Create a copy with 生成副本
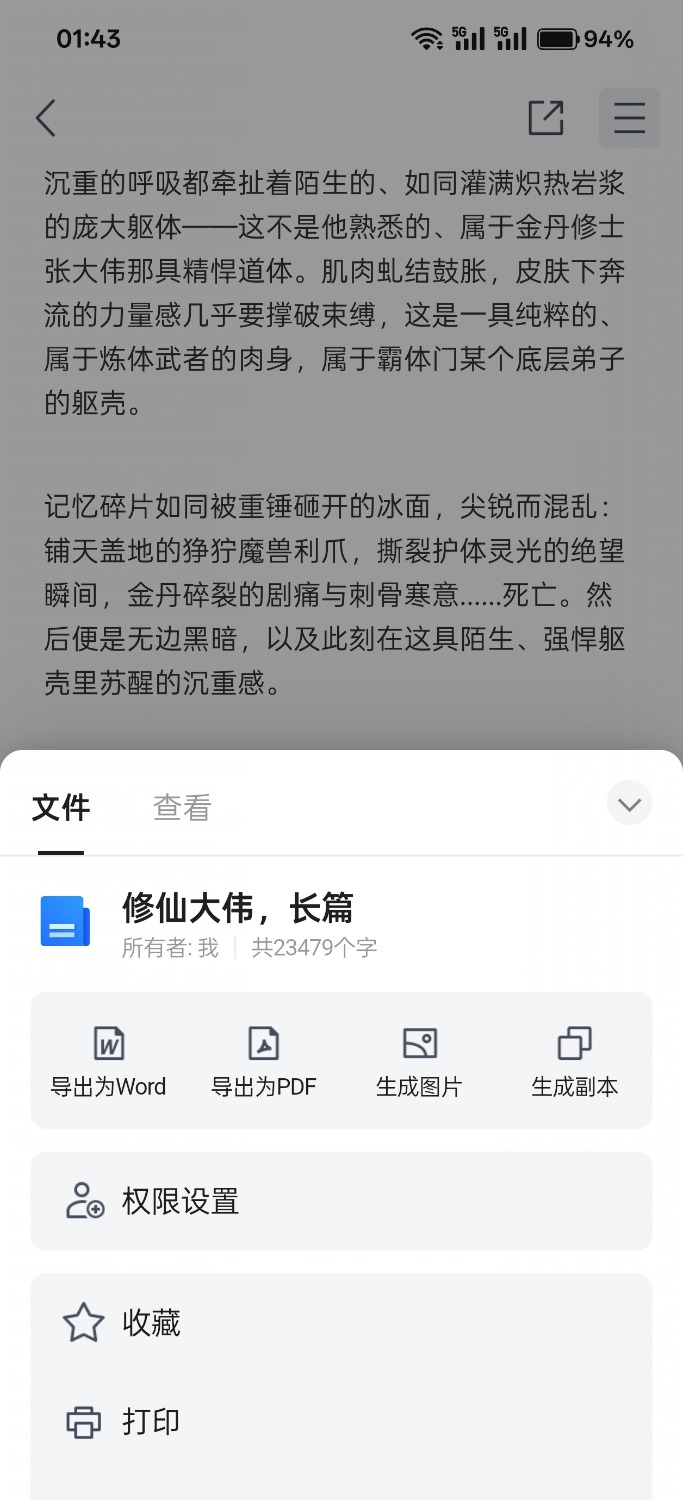 pos(574,1061)
